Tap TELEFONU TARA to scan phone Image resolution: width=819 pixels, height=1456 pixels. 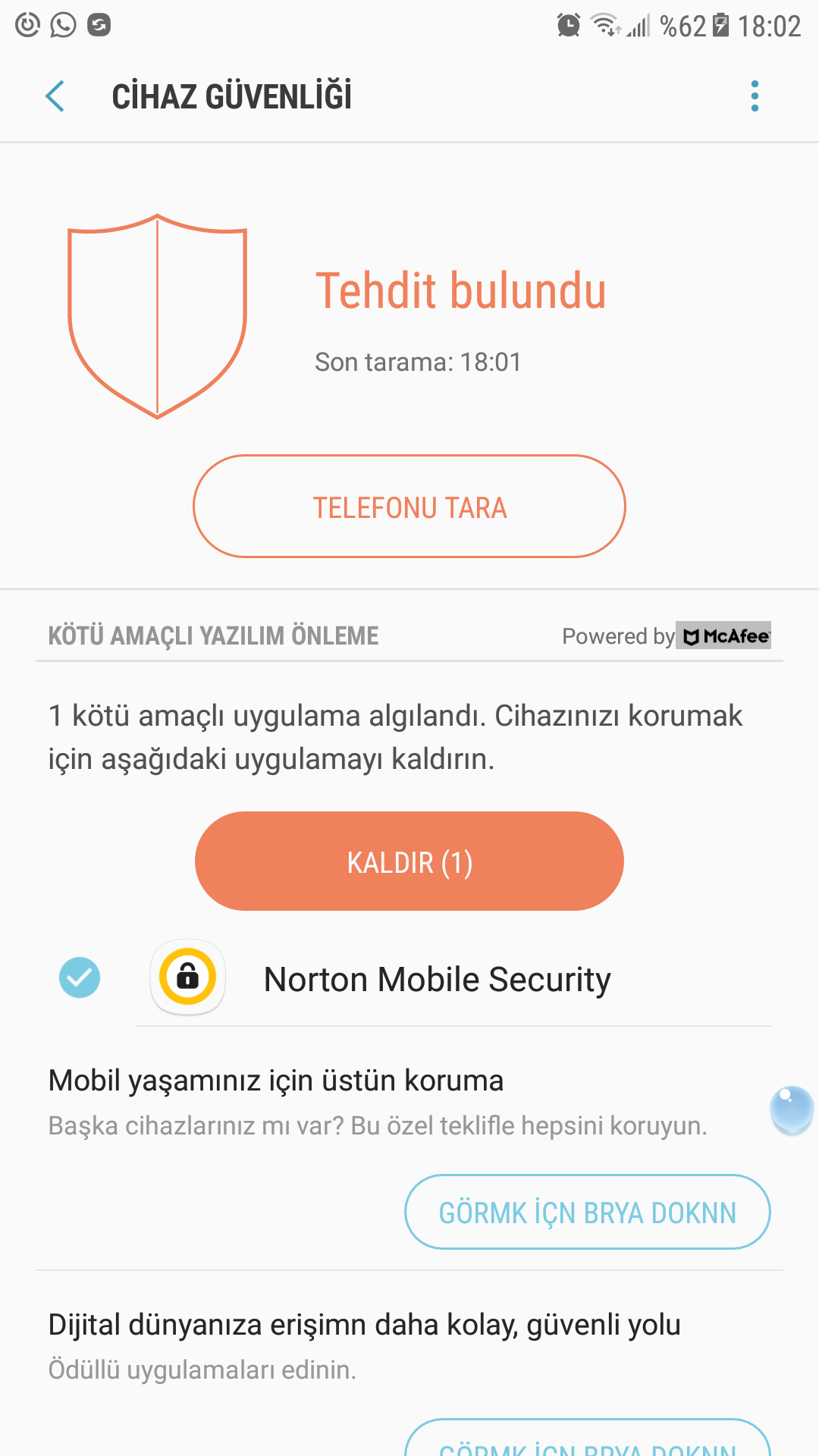(x=409, y=507)
